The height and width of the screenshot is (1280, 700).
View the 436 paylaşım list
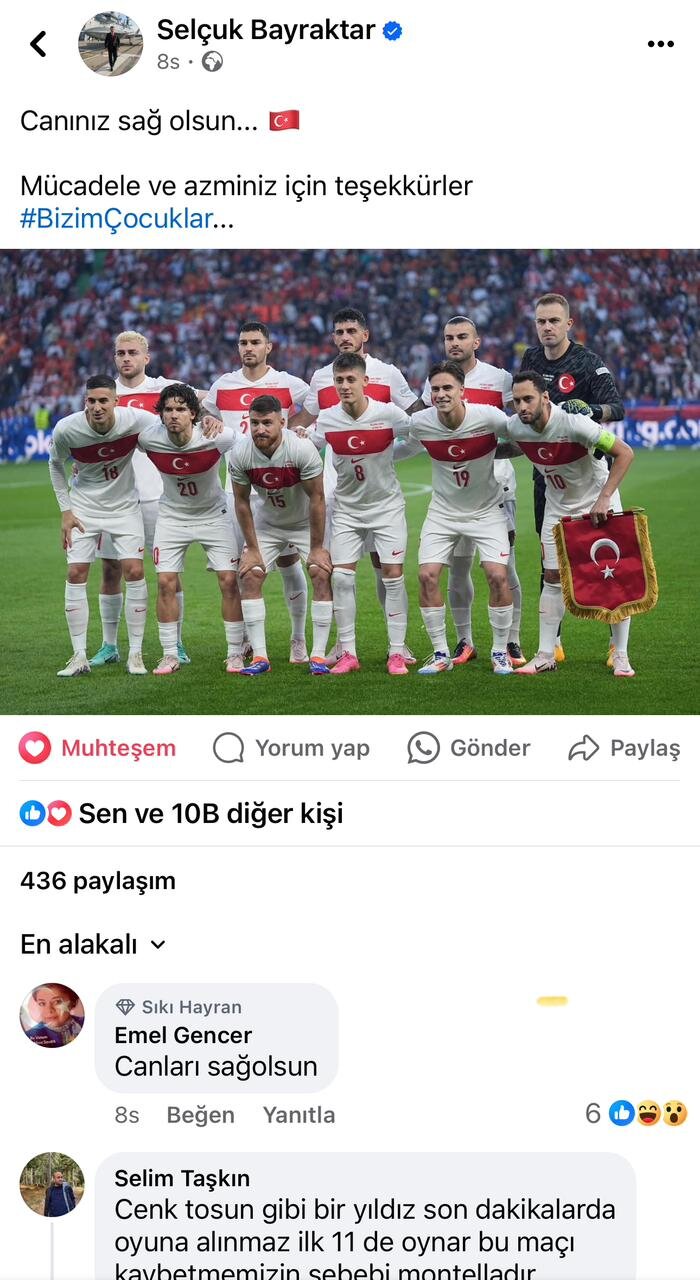point(98,881)
